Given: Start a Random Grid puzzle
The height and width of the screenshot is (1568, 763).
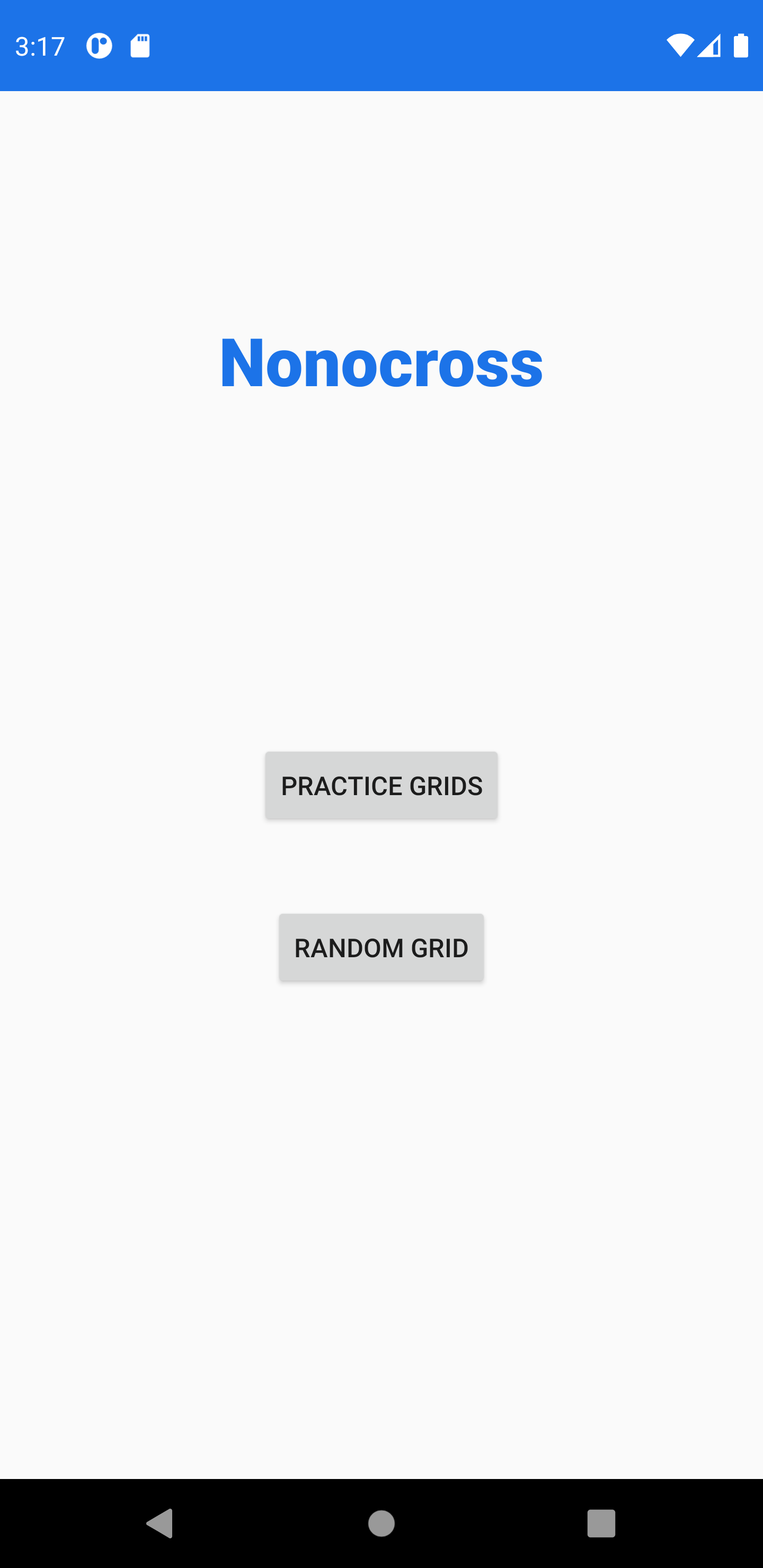Looking at the screenshot, I should (381, 947).
